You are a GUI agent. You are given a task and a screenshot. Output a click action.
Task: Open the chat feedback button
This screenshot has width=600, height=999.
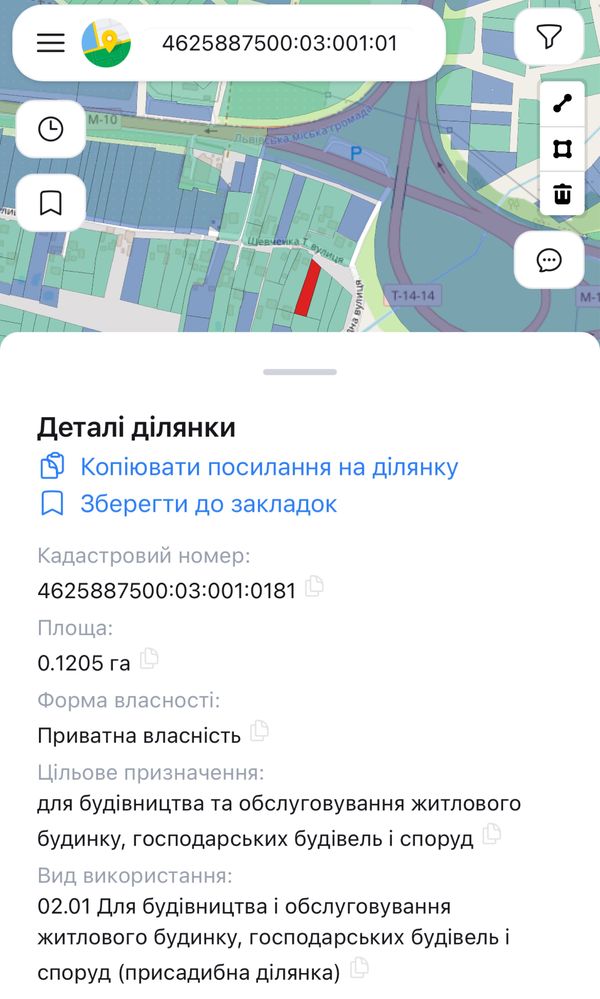(549, 260)
